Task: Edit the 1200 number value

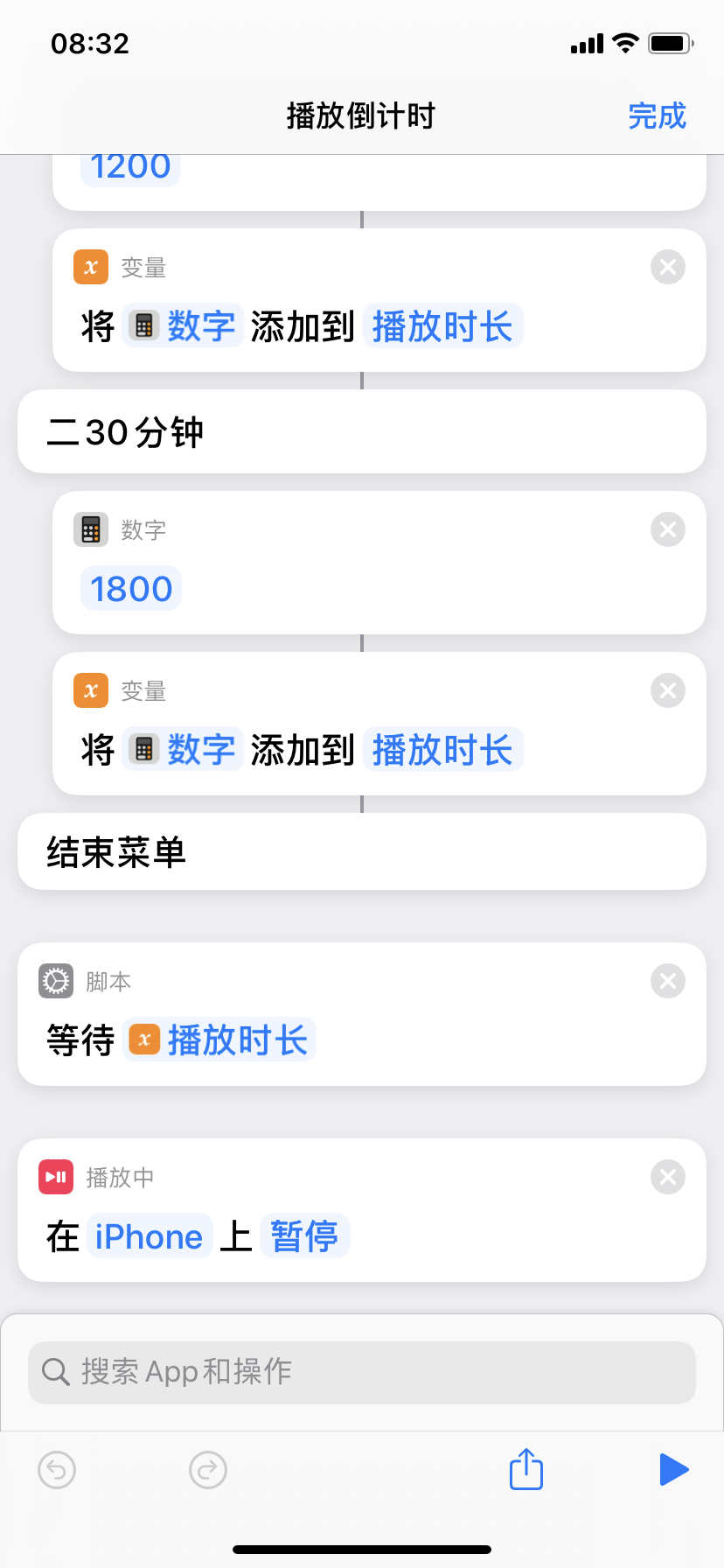Action: [x=130, y=168]
